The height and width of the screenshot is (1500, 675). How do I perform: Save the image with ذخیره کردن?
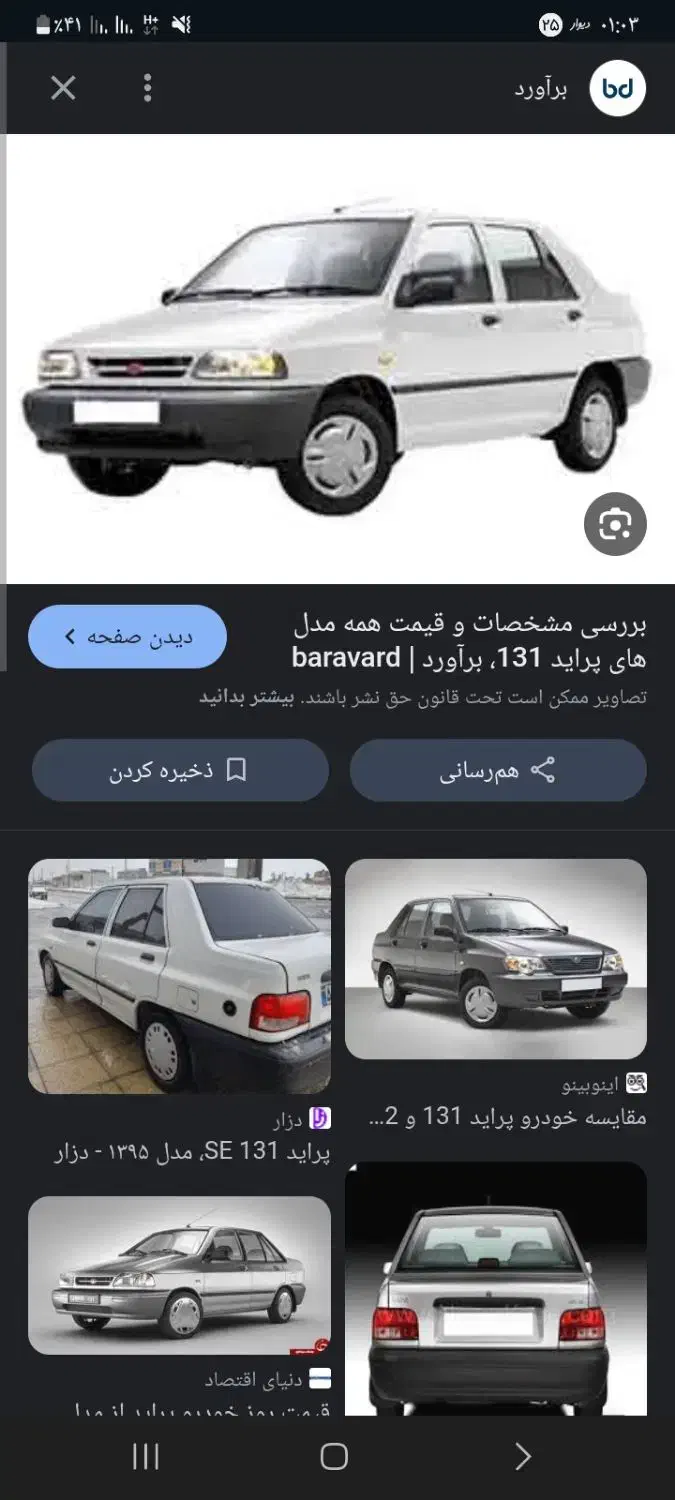click(x=180, y=770)
